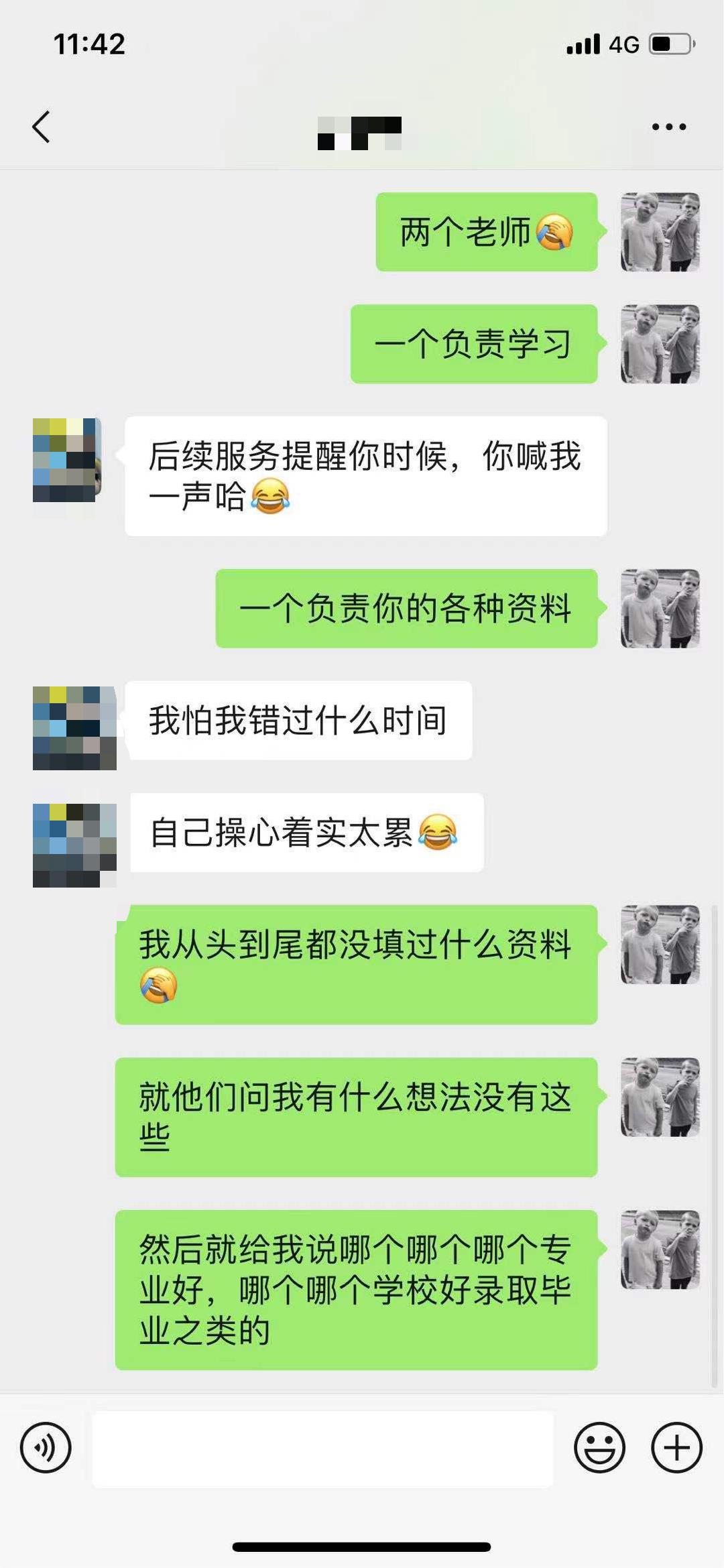
Task: View contact profile next to 自己操心着实太累
Action: pyautogui.click(x=74, y=845)
